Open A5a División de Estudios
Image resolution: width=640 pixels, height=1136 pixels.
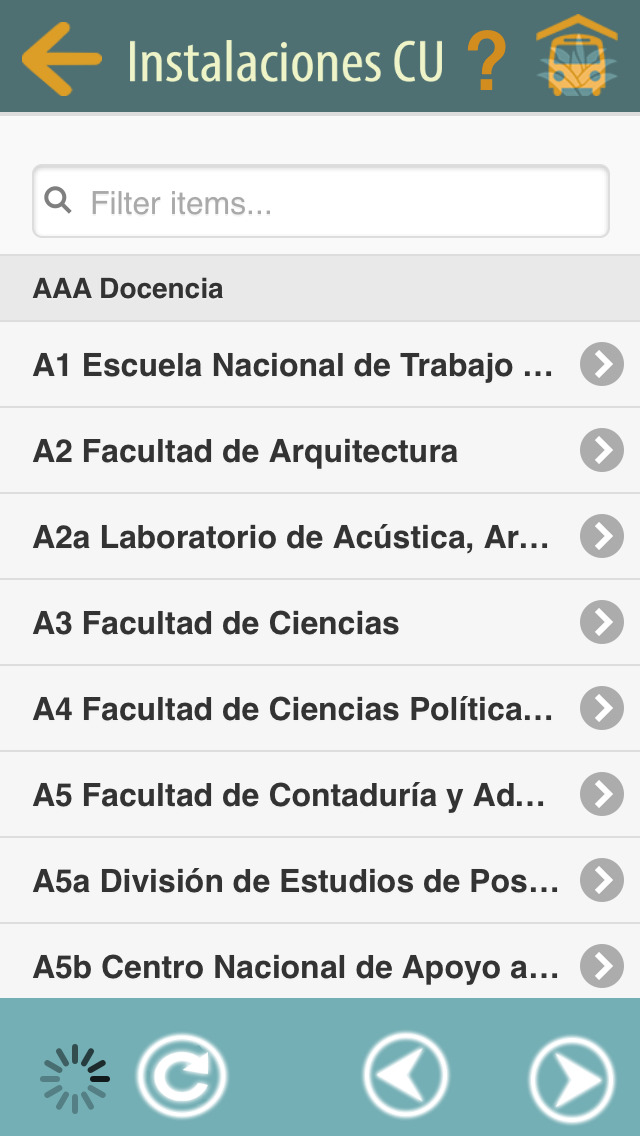320,881
